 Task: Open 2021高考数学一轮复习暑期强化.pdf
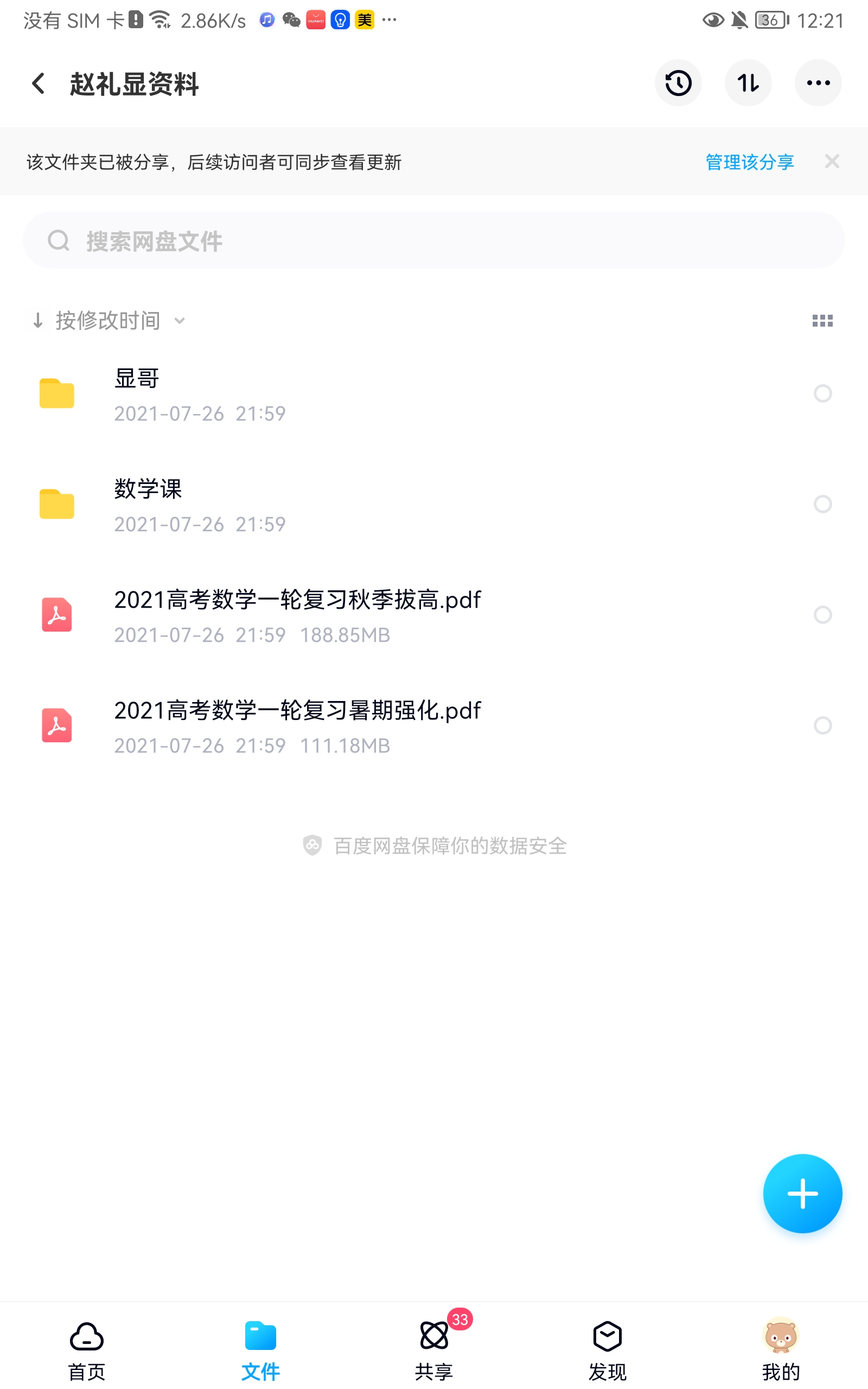tap(297, 726)
